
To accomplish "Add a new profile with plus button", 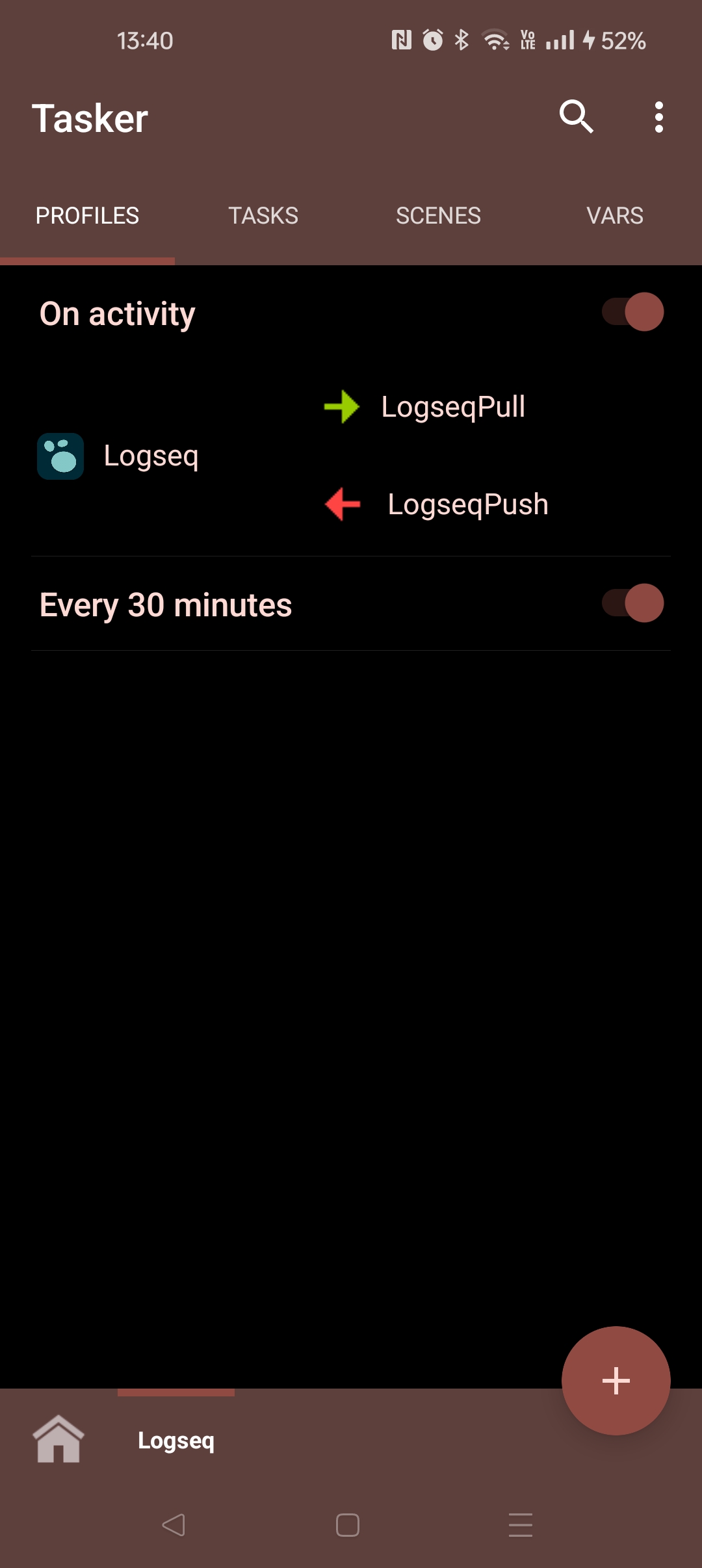I will coord(616,1380).
